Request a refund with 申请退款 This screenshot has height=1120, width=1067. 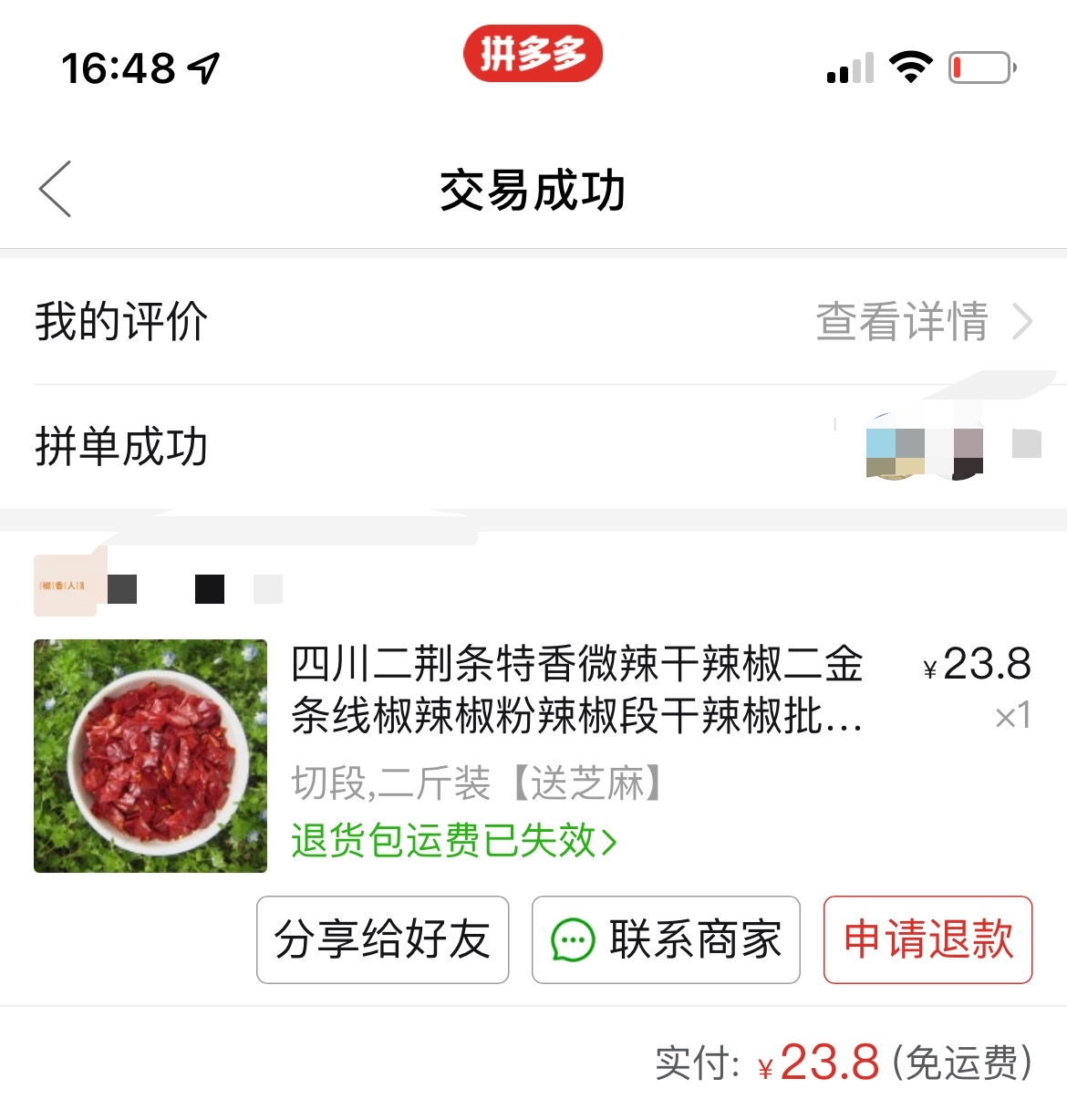click(x=928, y=939)
